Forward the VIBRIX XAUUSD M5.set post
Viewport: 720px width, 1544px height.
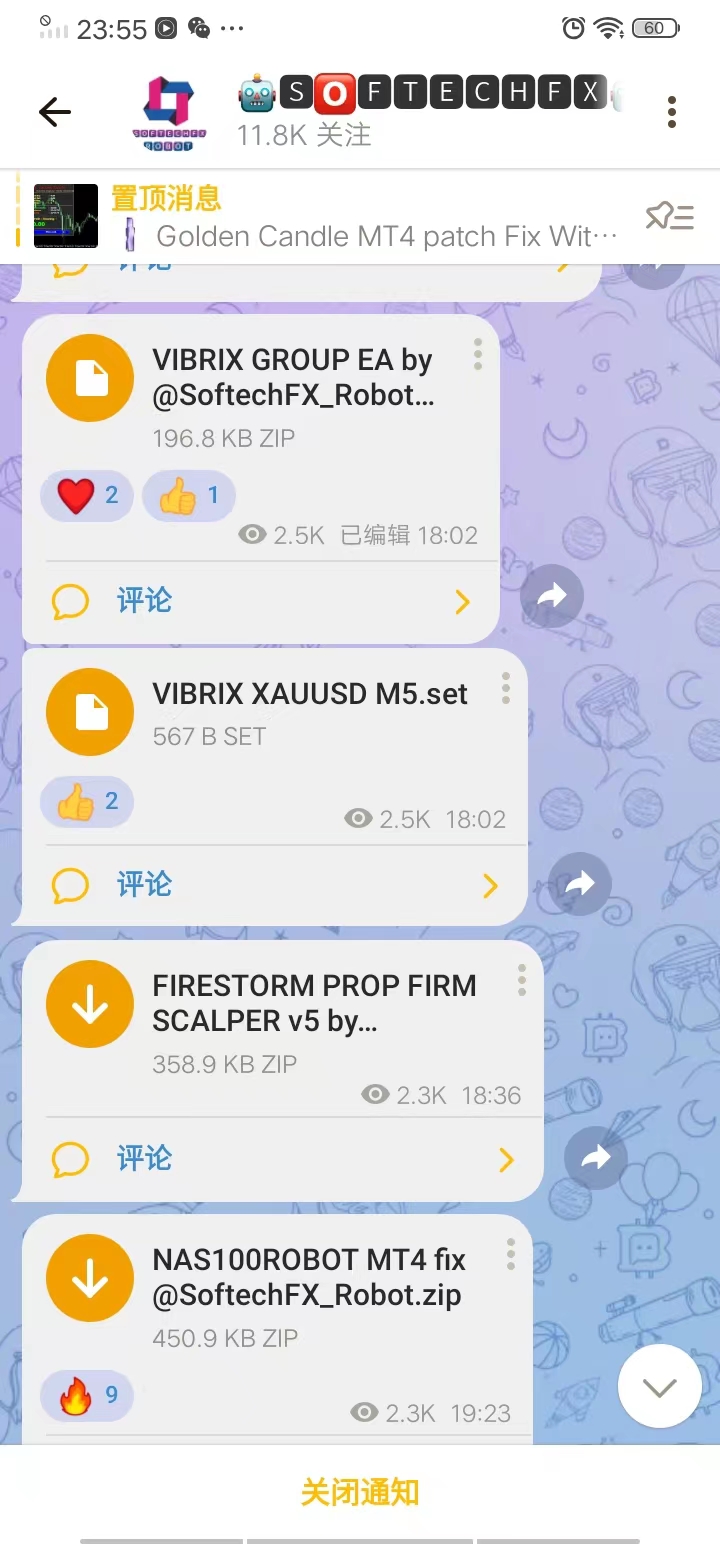579,884
